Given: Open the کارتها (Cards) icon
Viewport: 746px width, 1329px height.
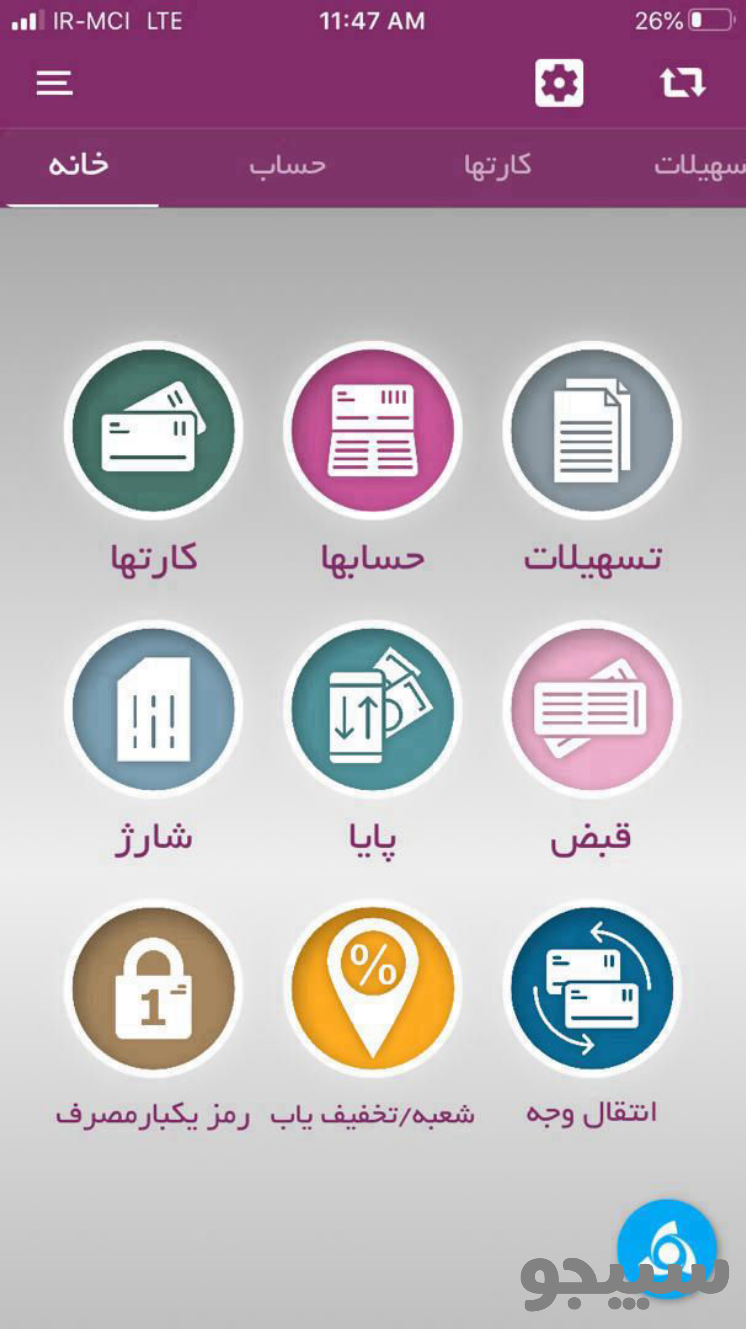Looking at the screenshot, I should coord(152,430).
